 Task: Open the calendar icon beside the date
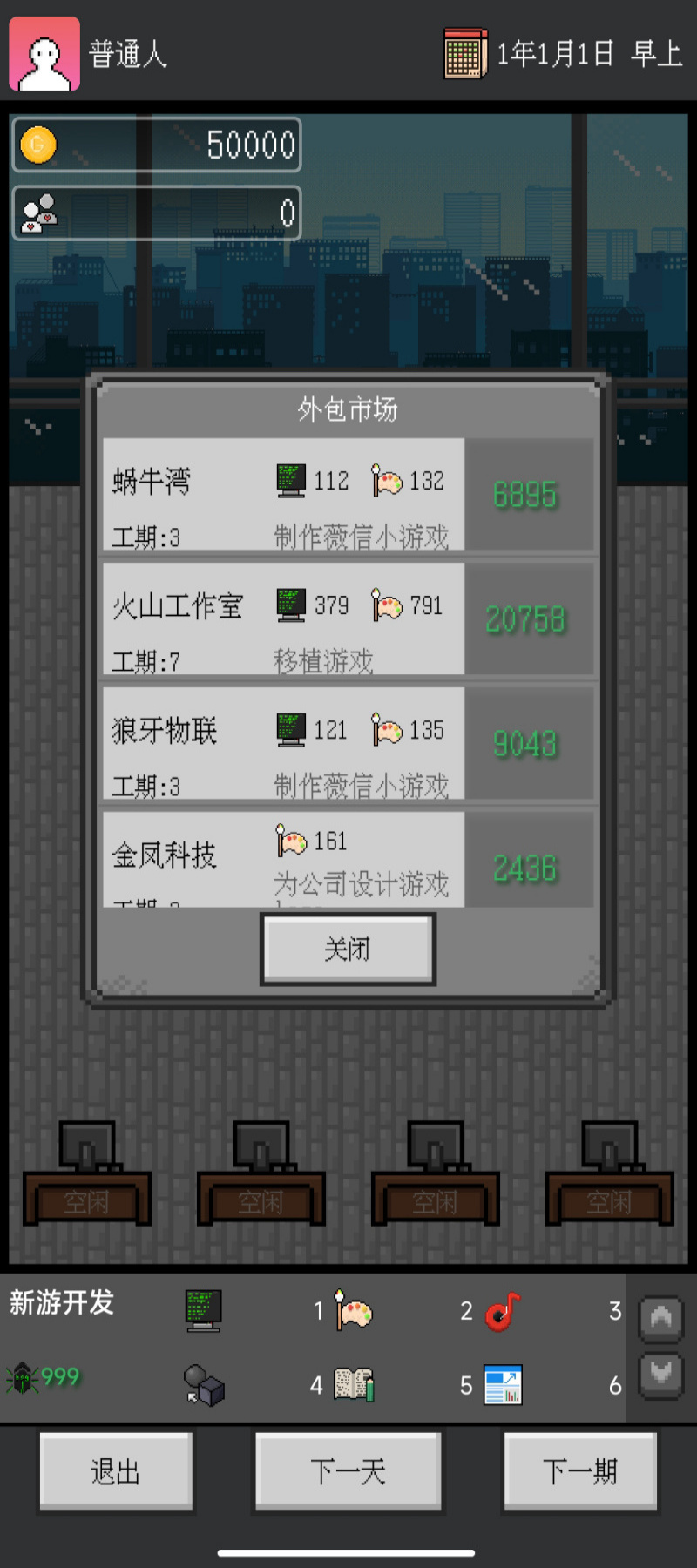pyautogui.click(x=465, y=54)
